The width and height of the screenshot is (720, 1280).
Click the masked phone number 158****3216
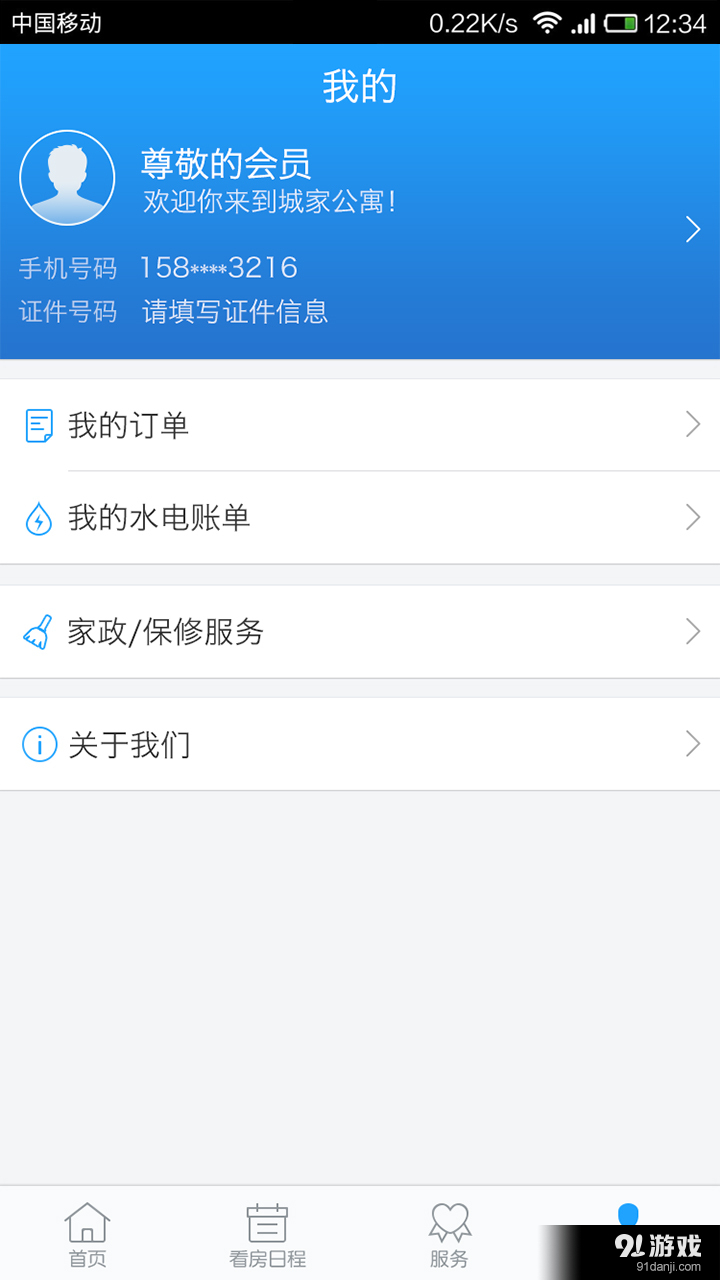216,267
